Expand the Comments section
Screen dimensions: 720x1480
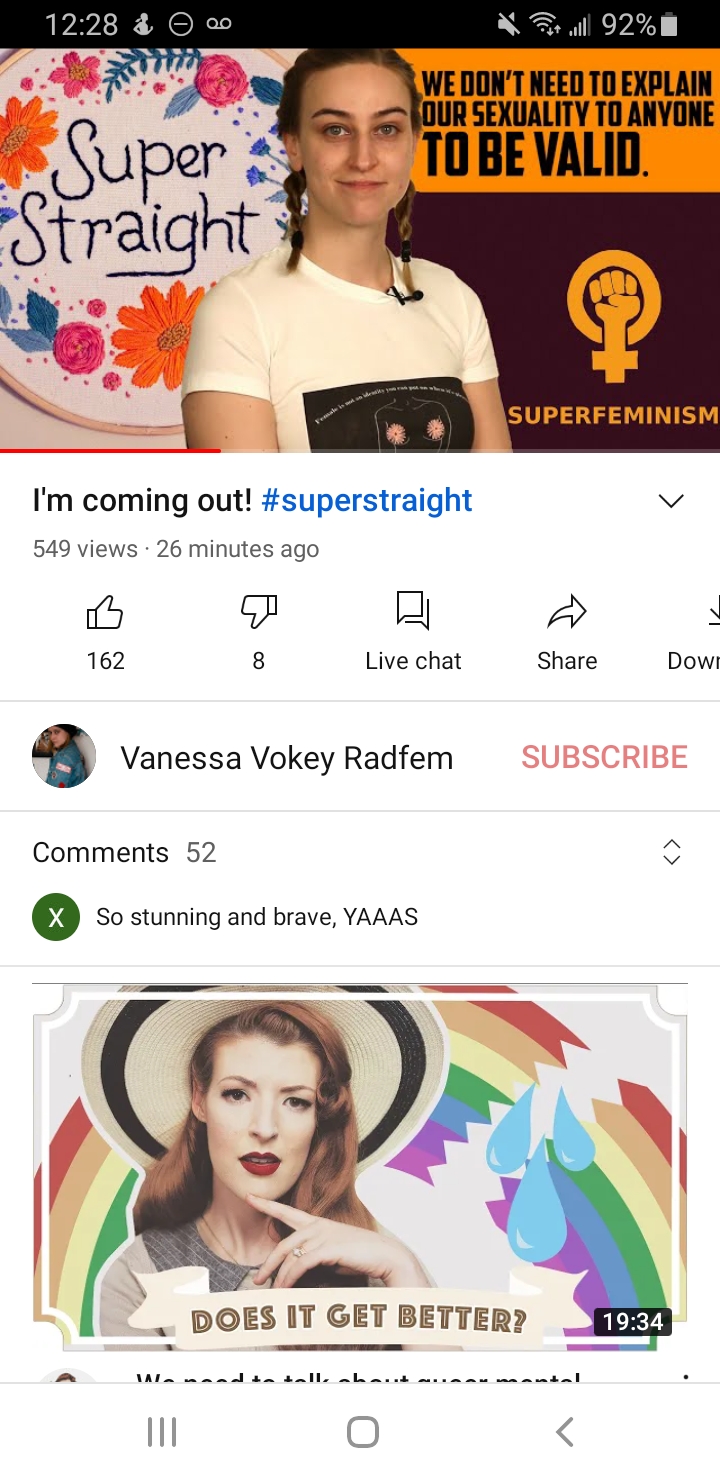pyautogui.click(x=671, y=852)
